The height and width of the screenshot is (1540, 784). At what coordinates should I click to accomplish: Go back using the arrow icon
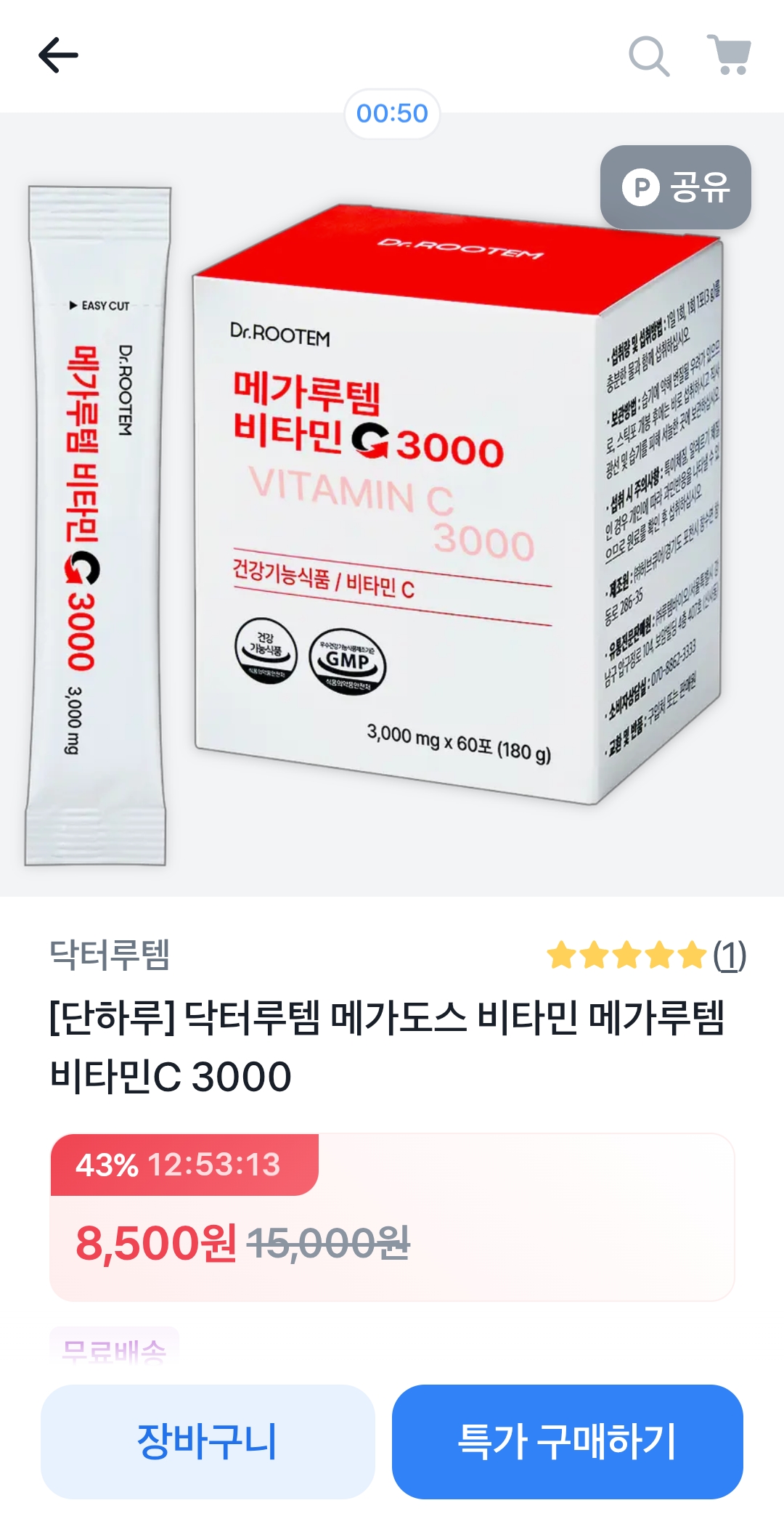point(58,55)
